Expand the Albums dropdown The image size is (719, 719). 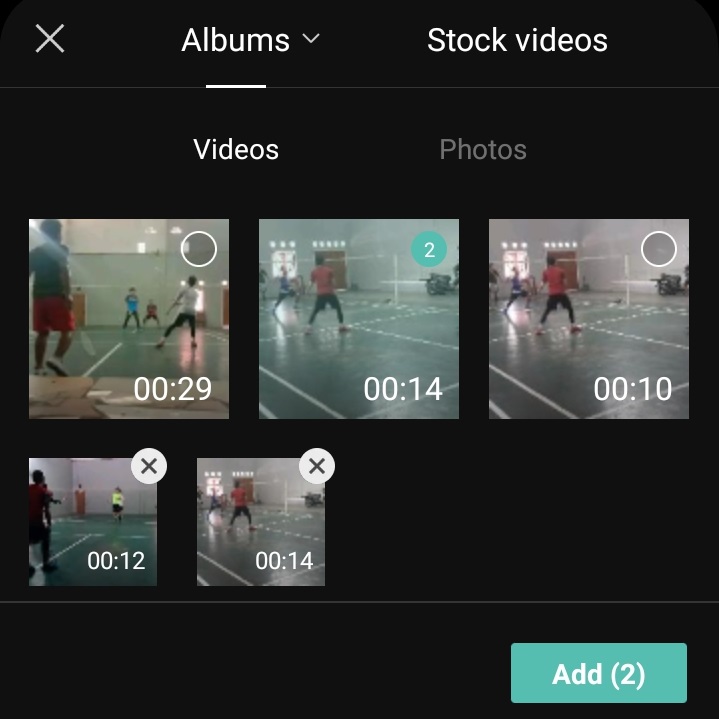point(250,40)
